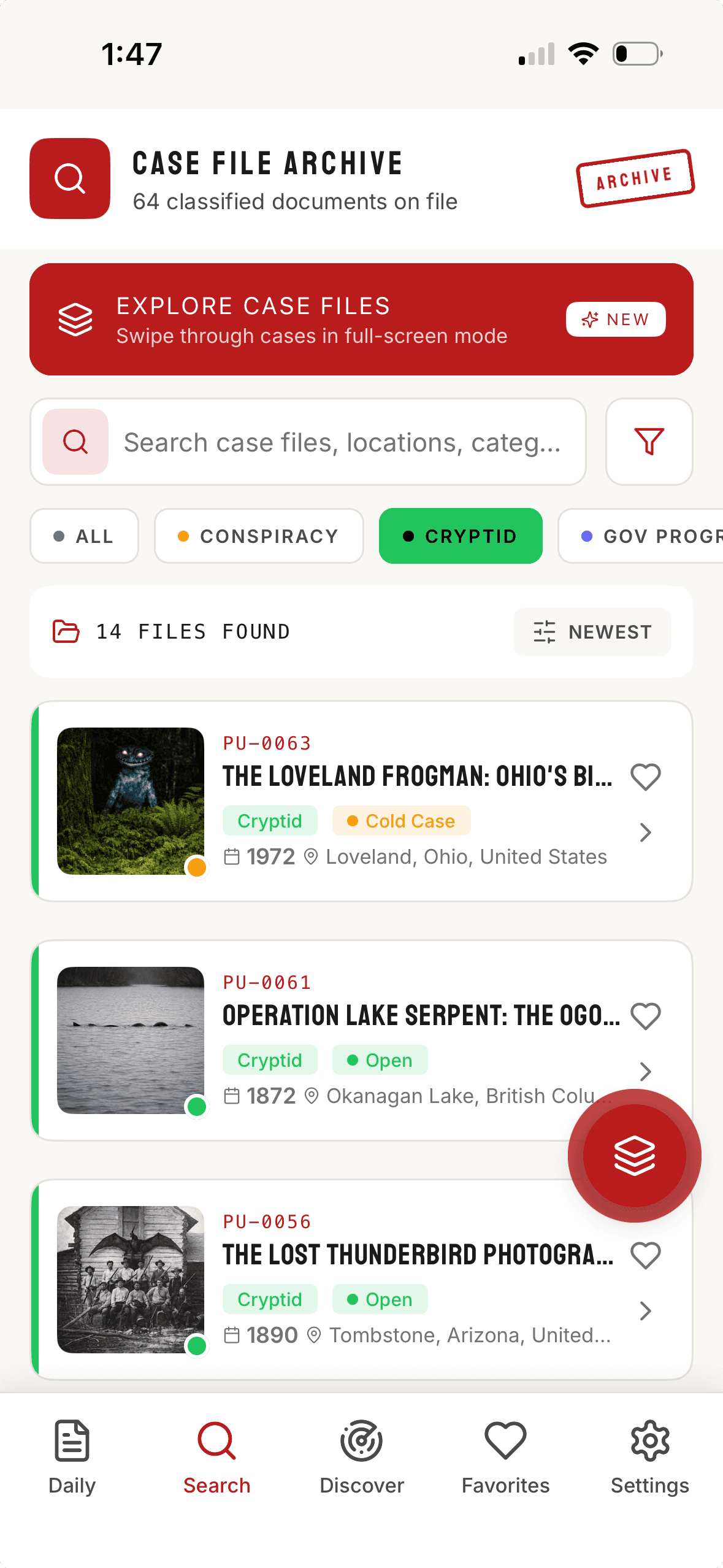Tap the floating layers explore button

pos(634,1156)
